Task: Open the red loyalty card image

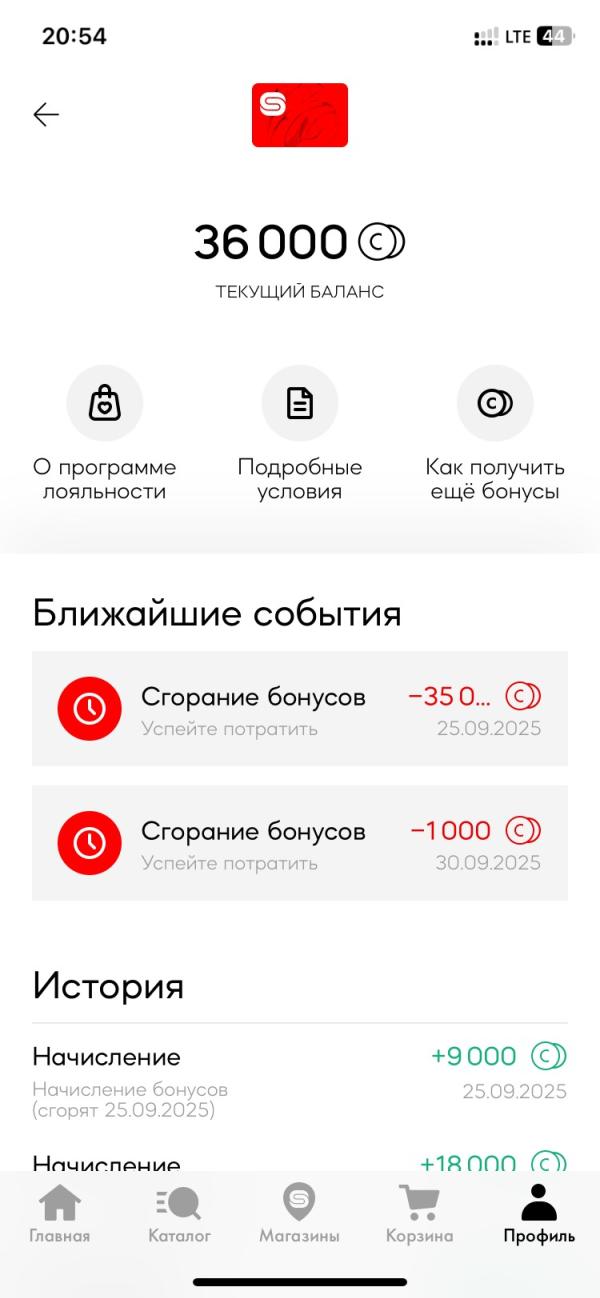Action: (x=299, y=115)
